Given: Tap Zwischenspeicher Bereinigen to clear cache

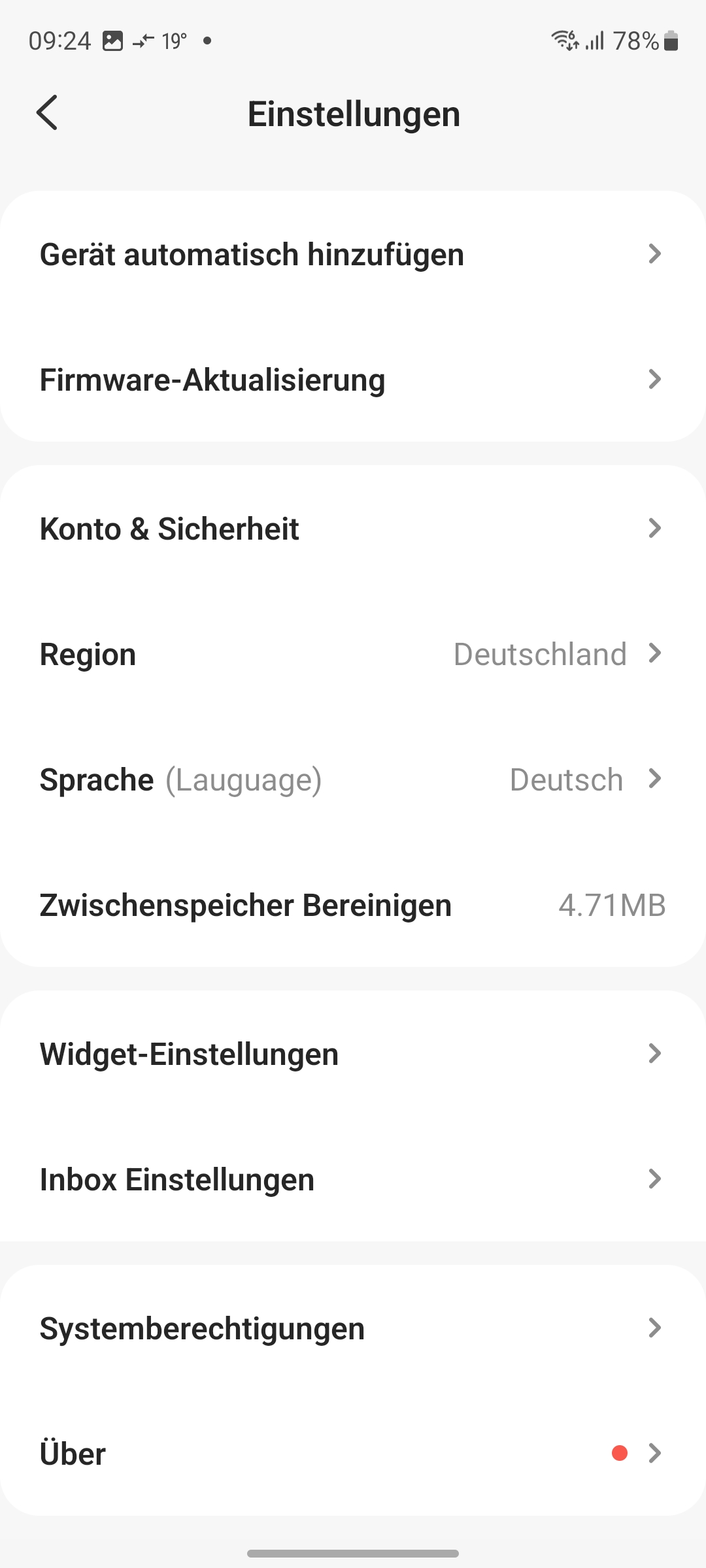Looking at the screenshot, I should coord(353,905).
